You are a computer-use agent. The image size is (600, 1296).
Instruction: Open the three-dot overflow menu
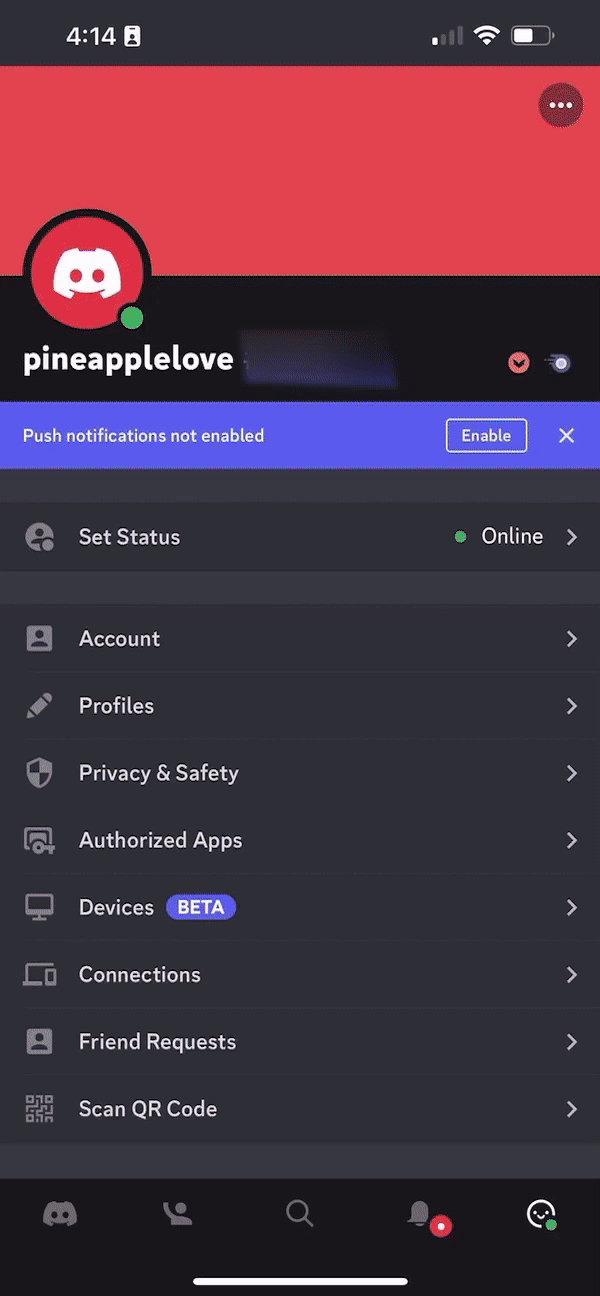tap(560, 105)
